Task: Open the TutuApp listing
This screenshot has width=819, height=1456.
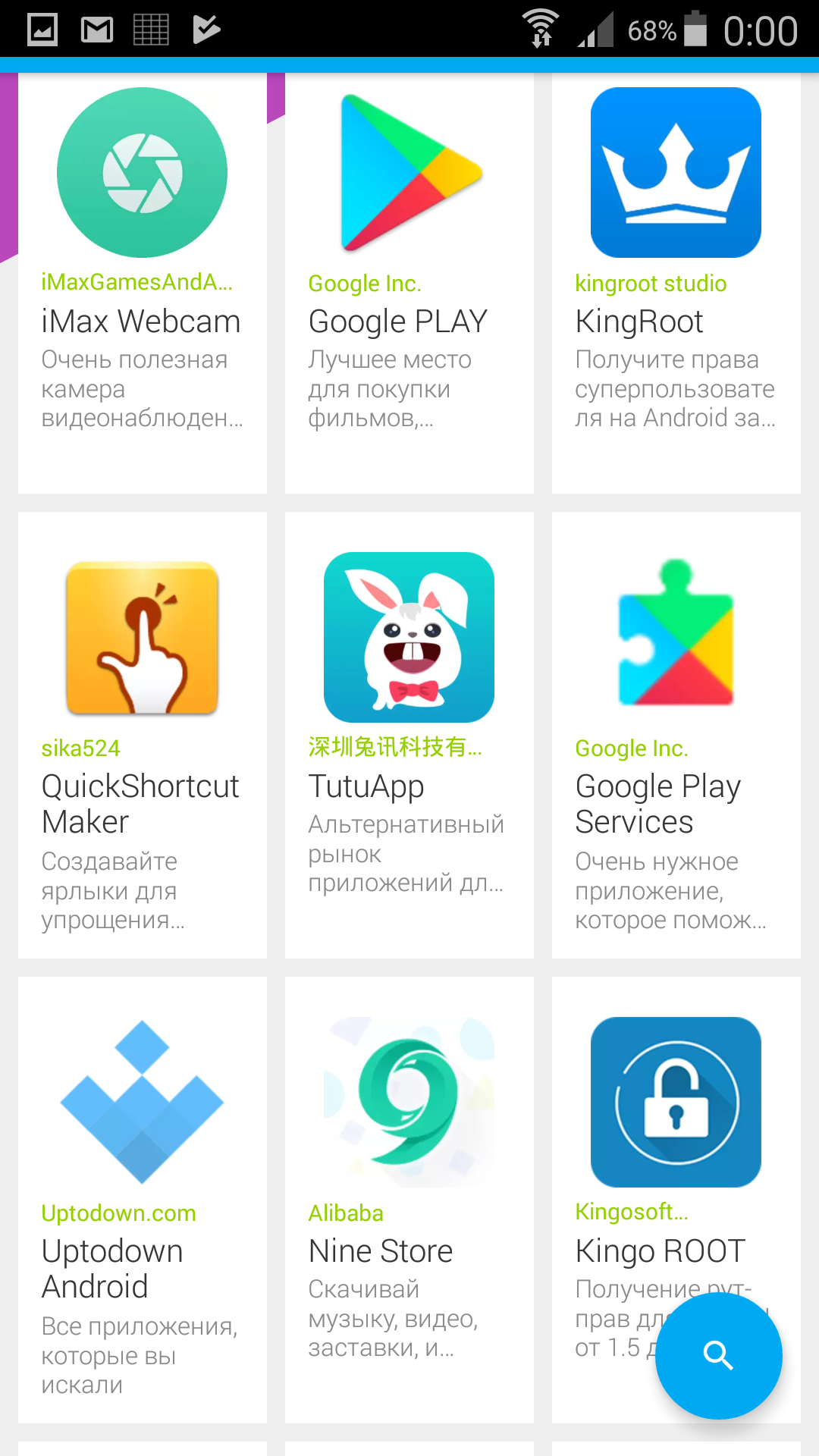Action: (x=409, y=736)
